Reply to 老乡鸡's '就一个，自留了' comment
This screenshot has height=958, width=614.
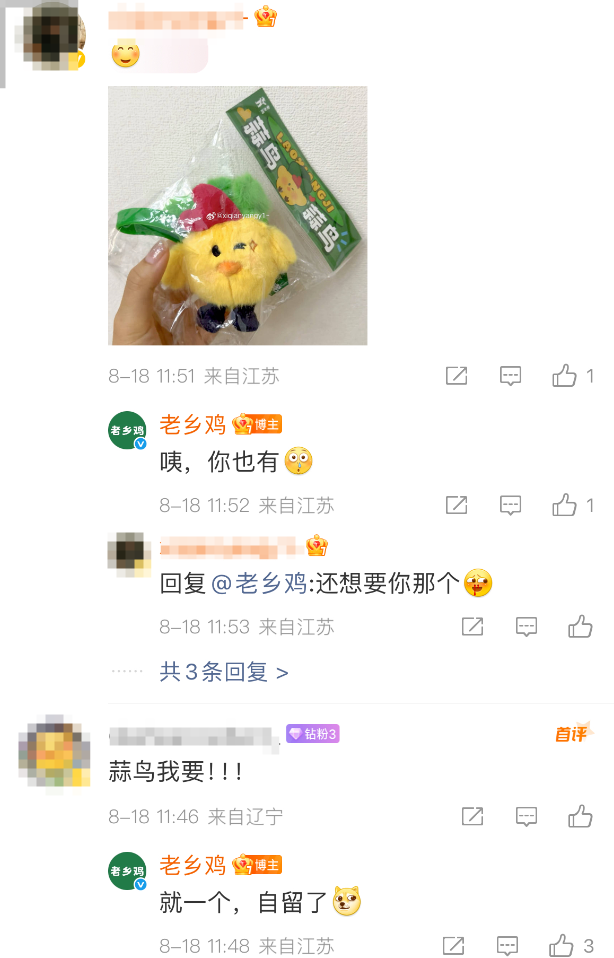point(508,945)
